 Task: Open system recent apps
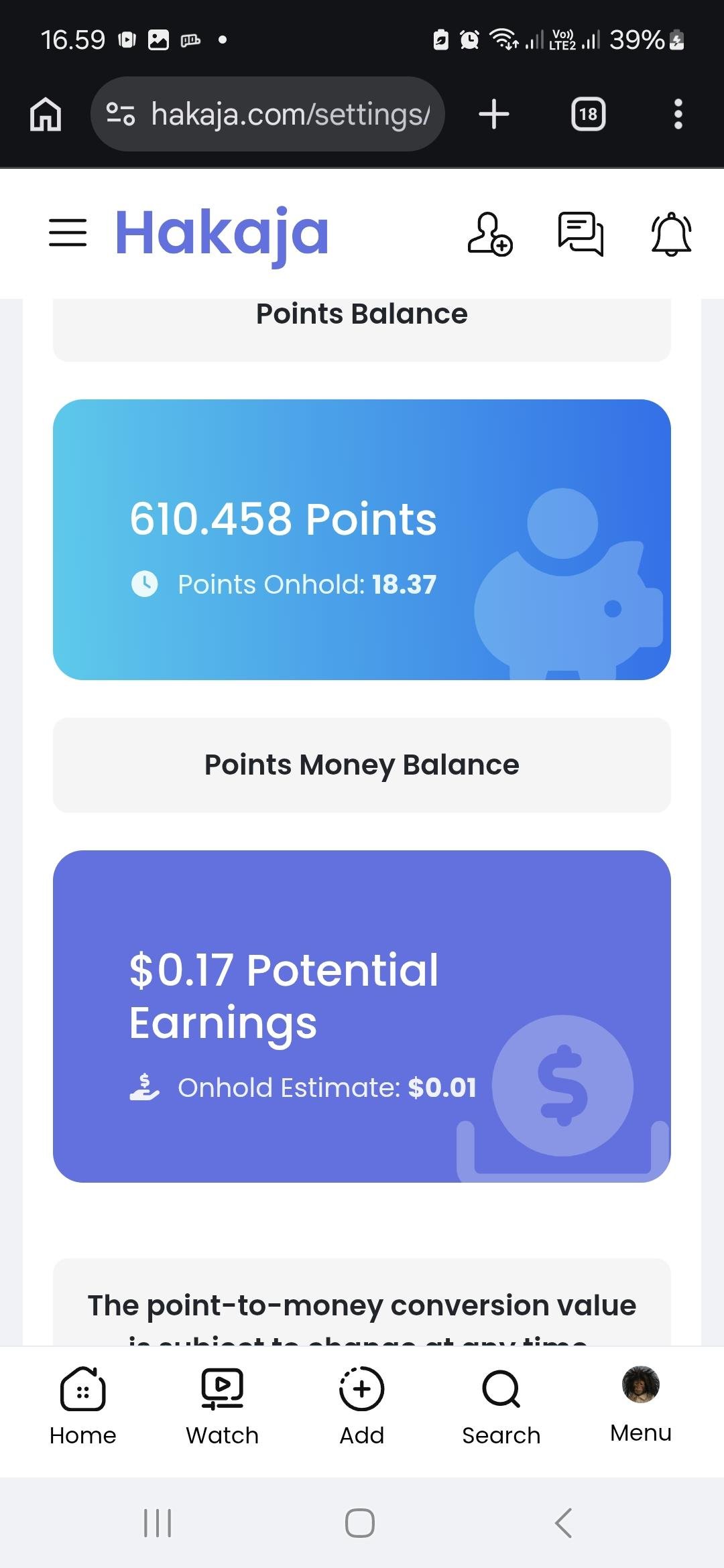pos(158,1522)
